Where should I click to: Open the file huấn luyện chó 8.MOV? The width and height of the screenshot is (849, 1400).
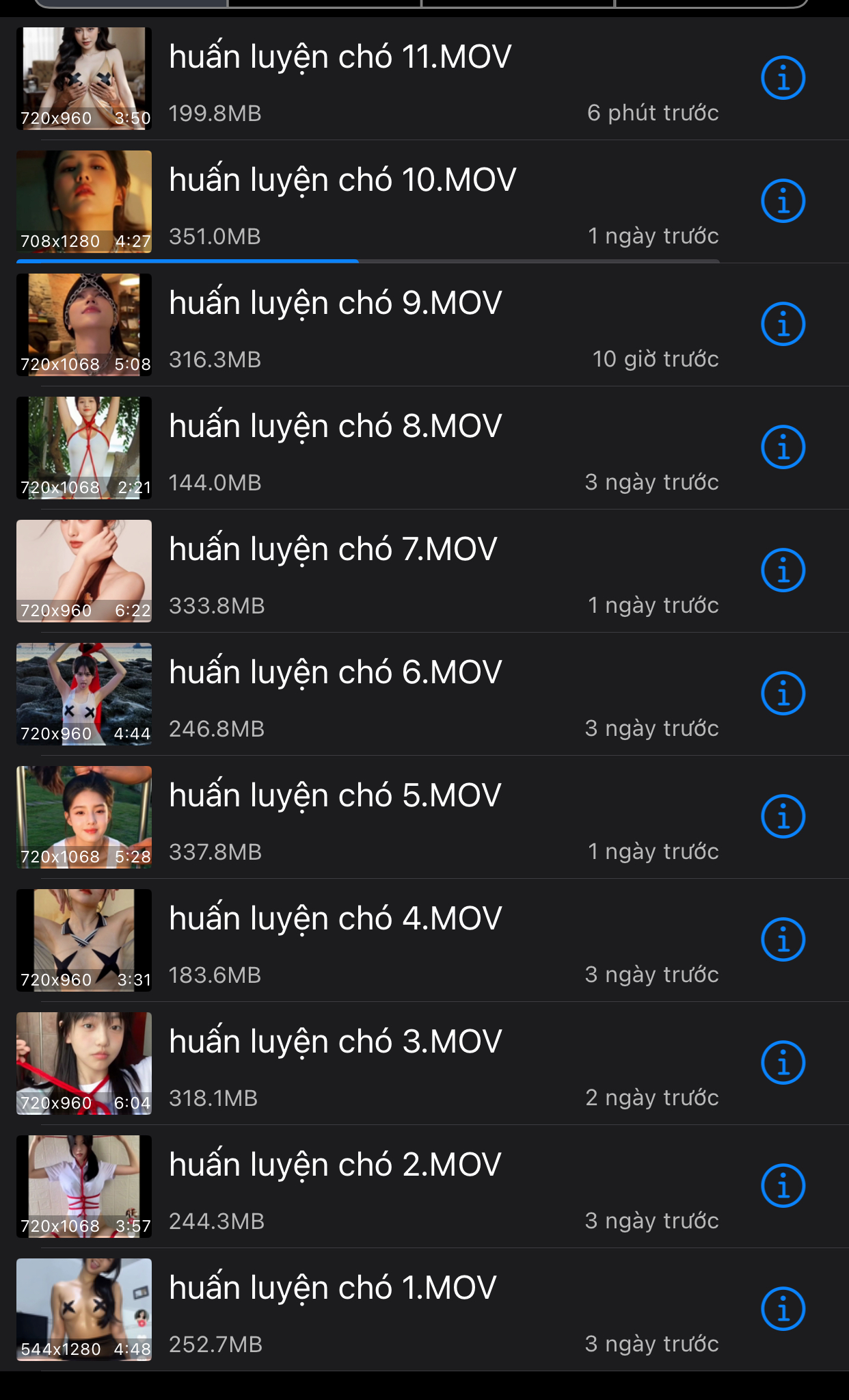click(335, 427)
